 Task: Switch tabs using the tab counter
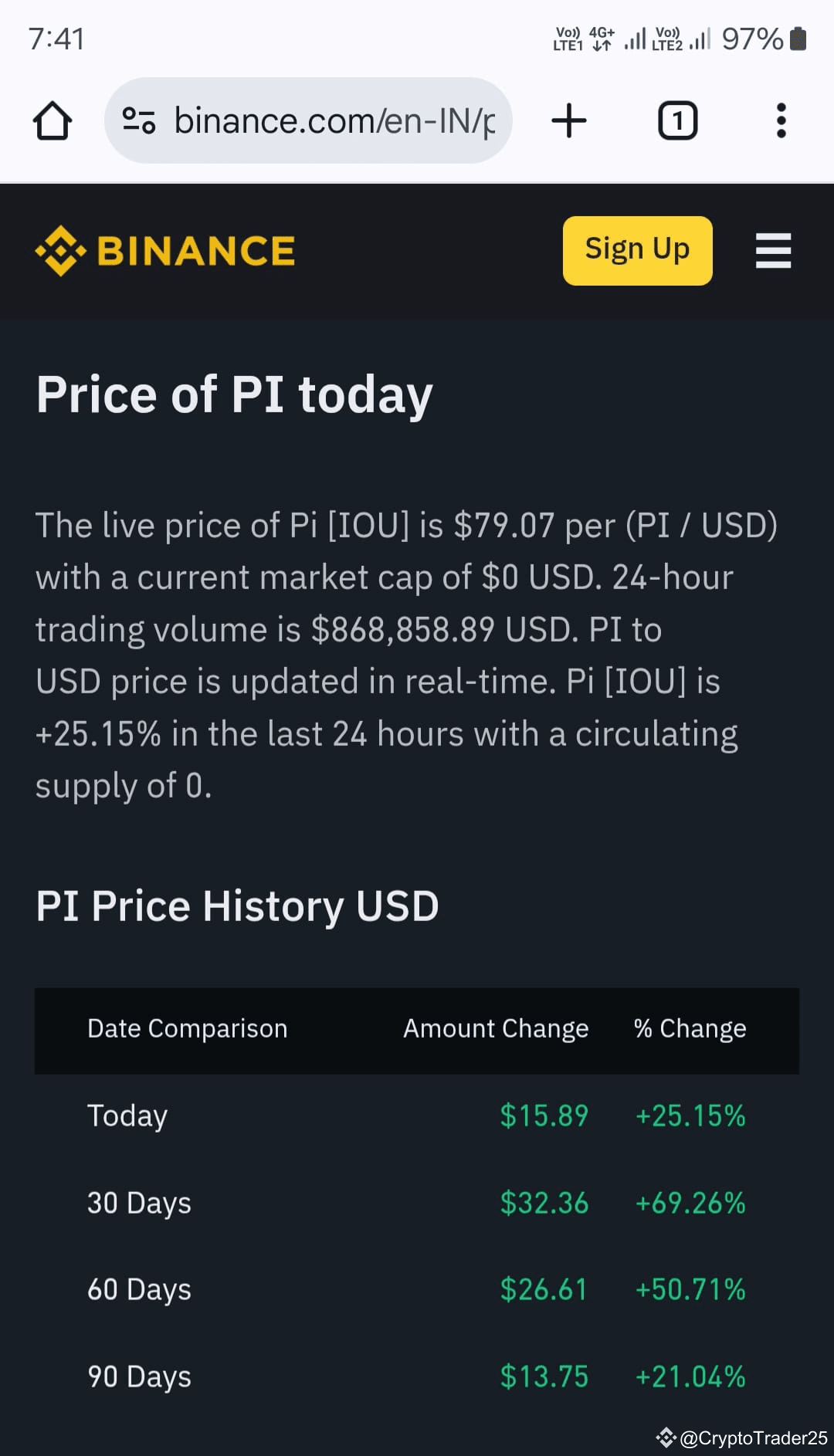point(677,120)
